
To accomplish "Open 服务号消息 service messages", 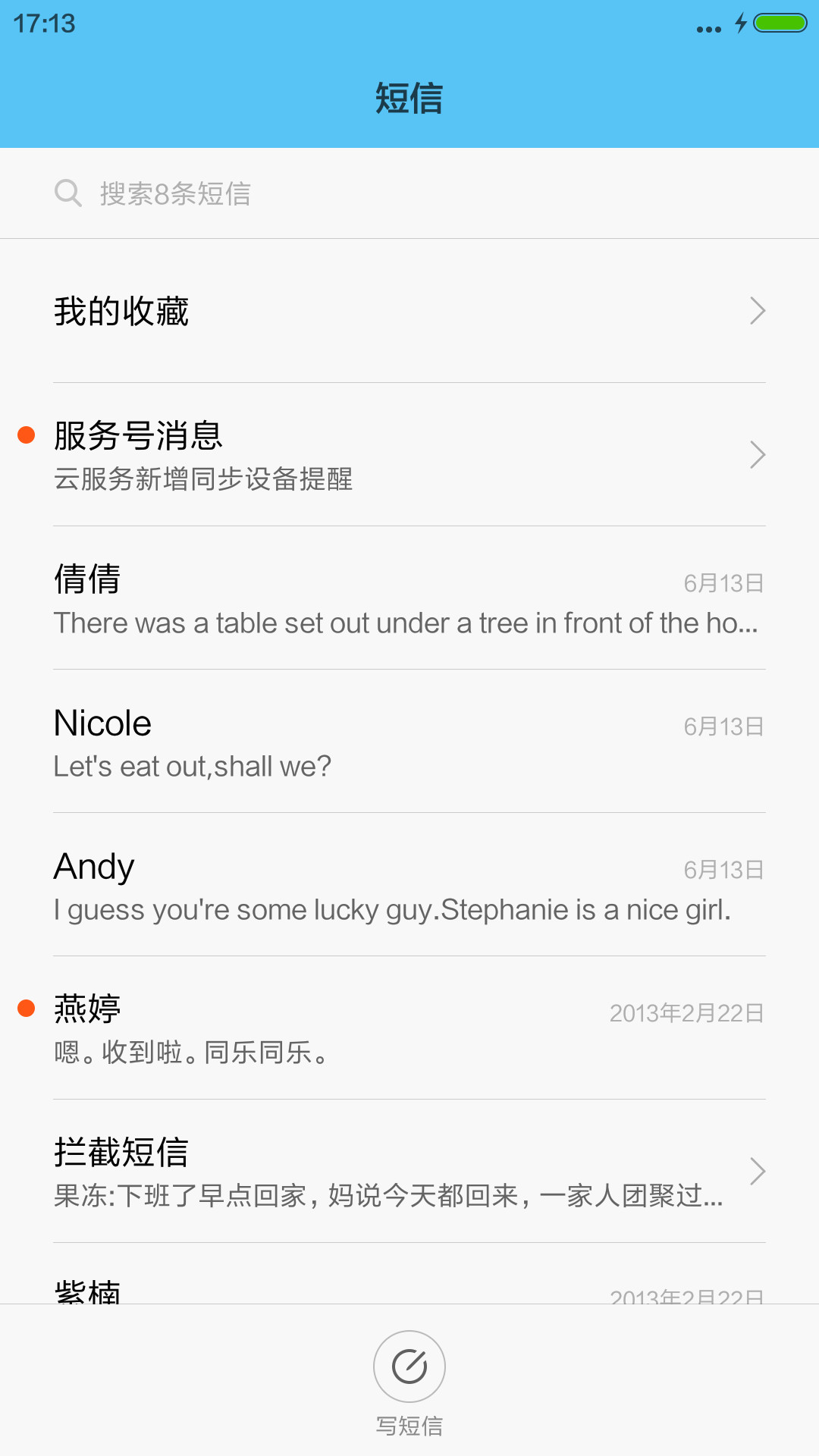I will click(x=409, y=454).
